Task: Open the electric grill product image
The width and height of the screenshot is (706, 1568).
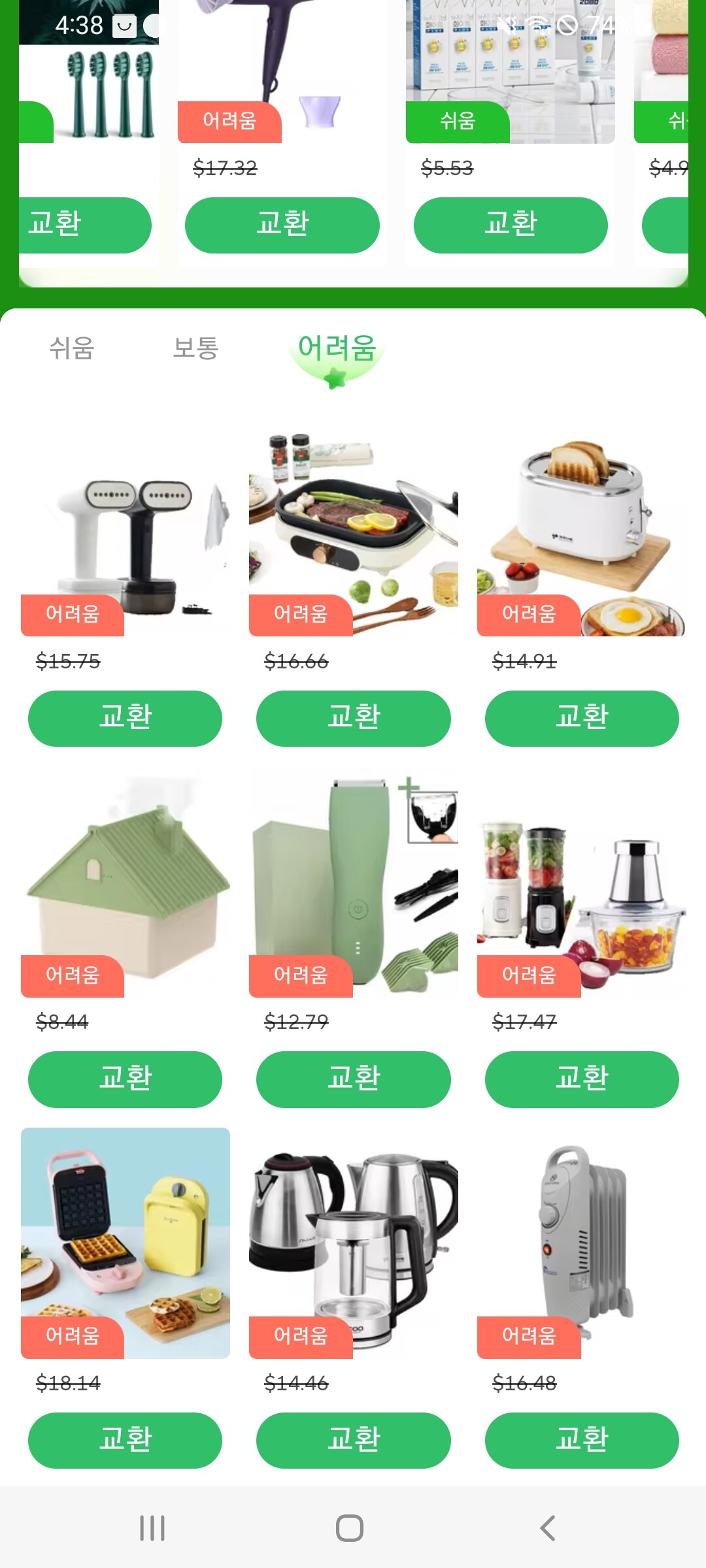Action: click(x=353, y=523)
